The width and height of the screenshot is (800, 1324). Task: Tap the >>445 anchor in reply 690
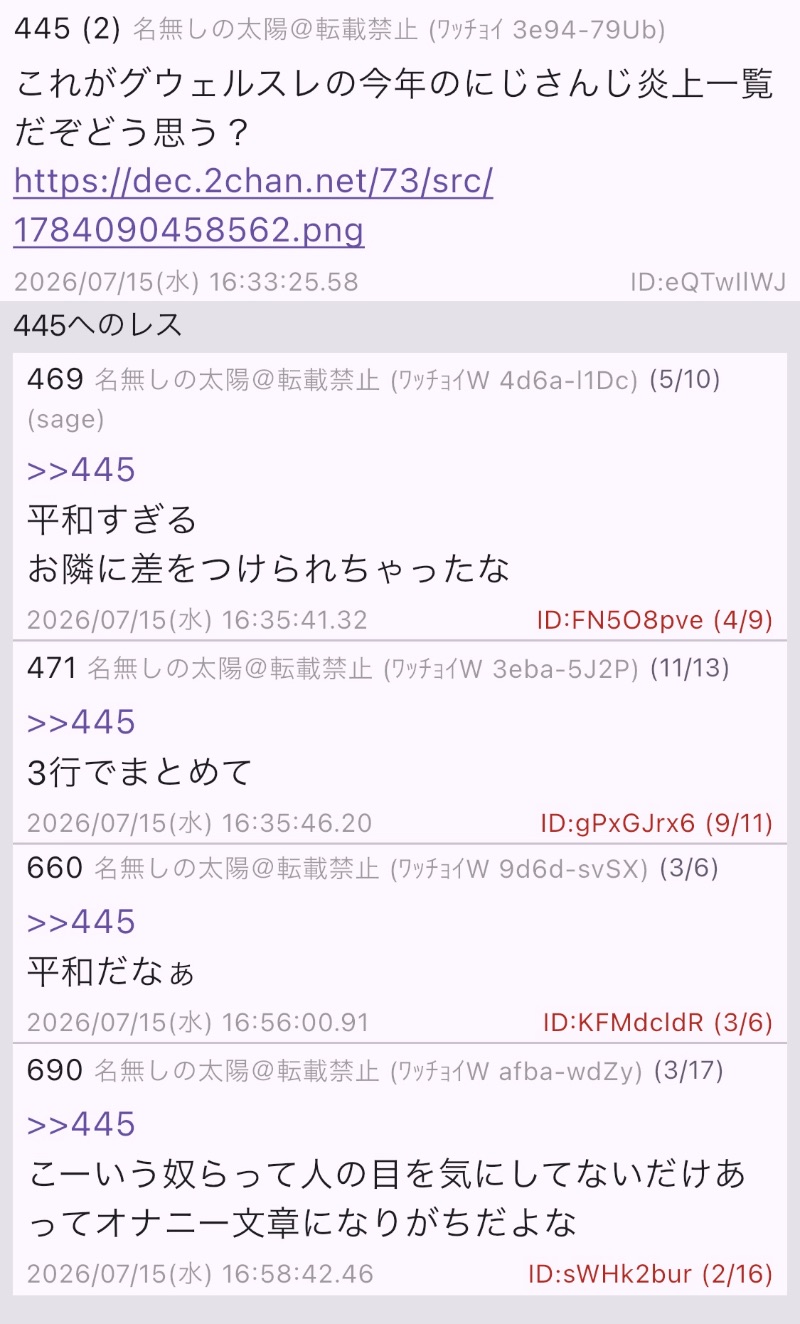tap(81, 1124)
